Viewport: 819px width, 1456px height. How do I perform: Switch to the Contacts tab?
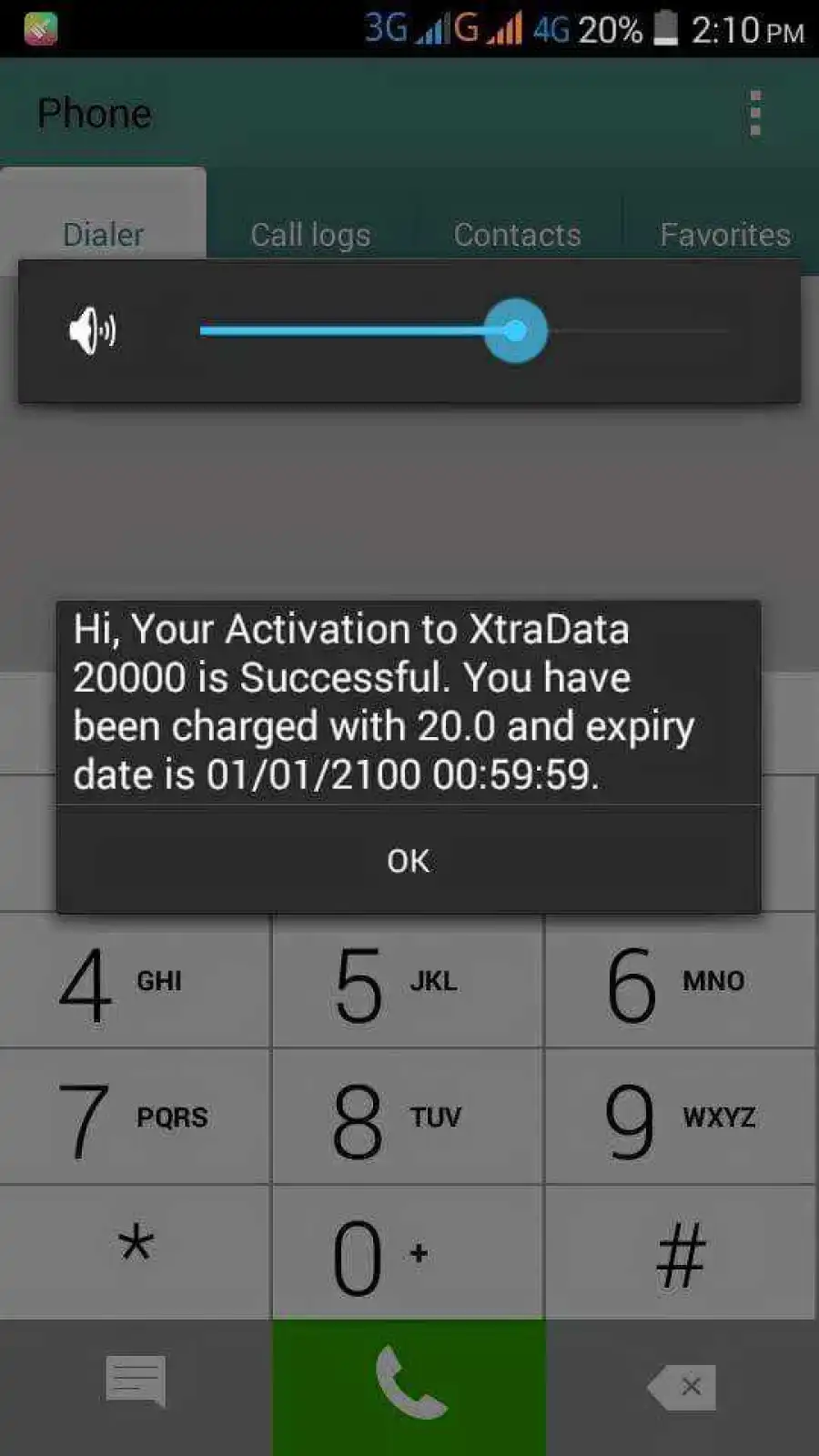pyautogui.click(x=517, y=235)
